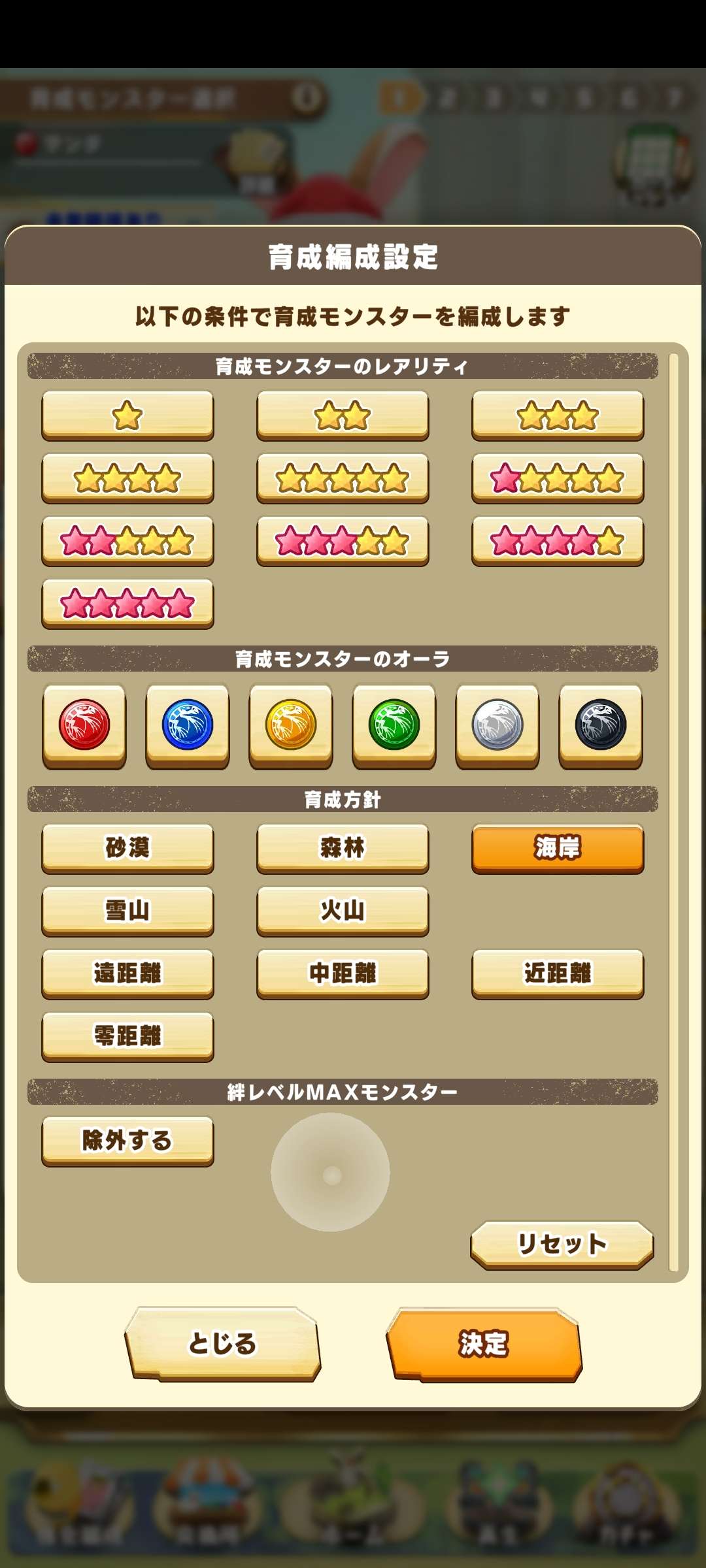Close the dialog with とじる
This screenshot has width=706, height=1568.
coord(222,1343)
